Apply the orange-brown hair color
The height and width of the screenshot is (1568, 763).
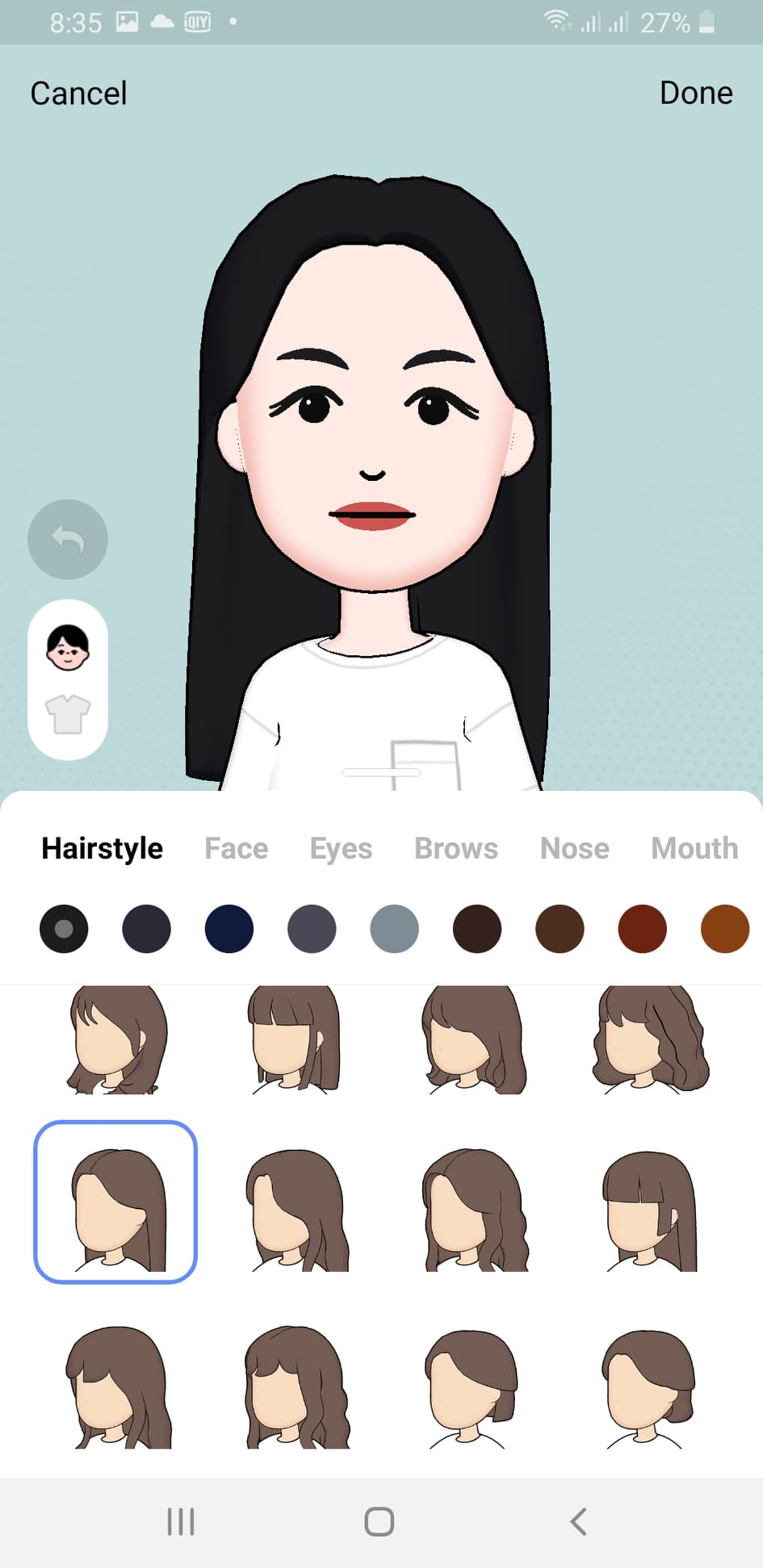click(724, 929)
